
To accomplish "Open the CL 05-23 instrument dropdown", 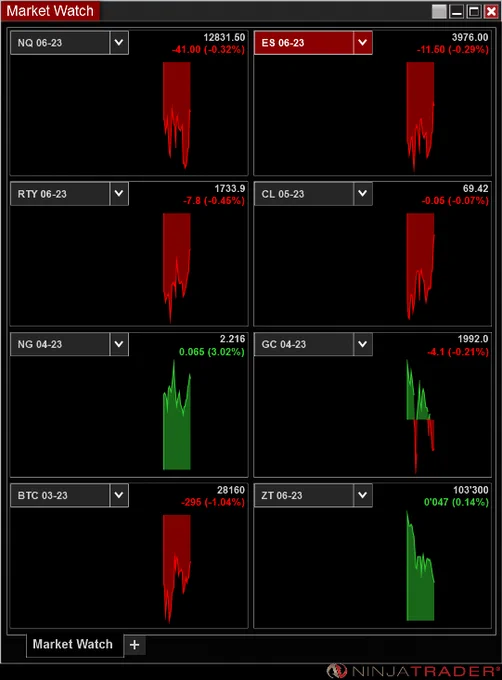I will (x=363, y=193).
